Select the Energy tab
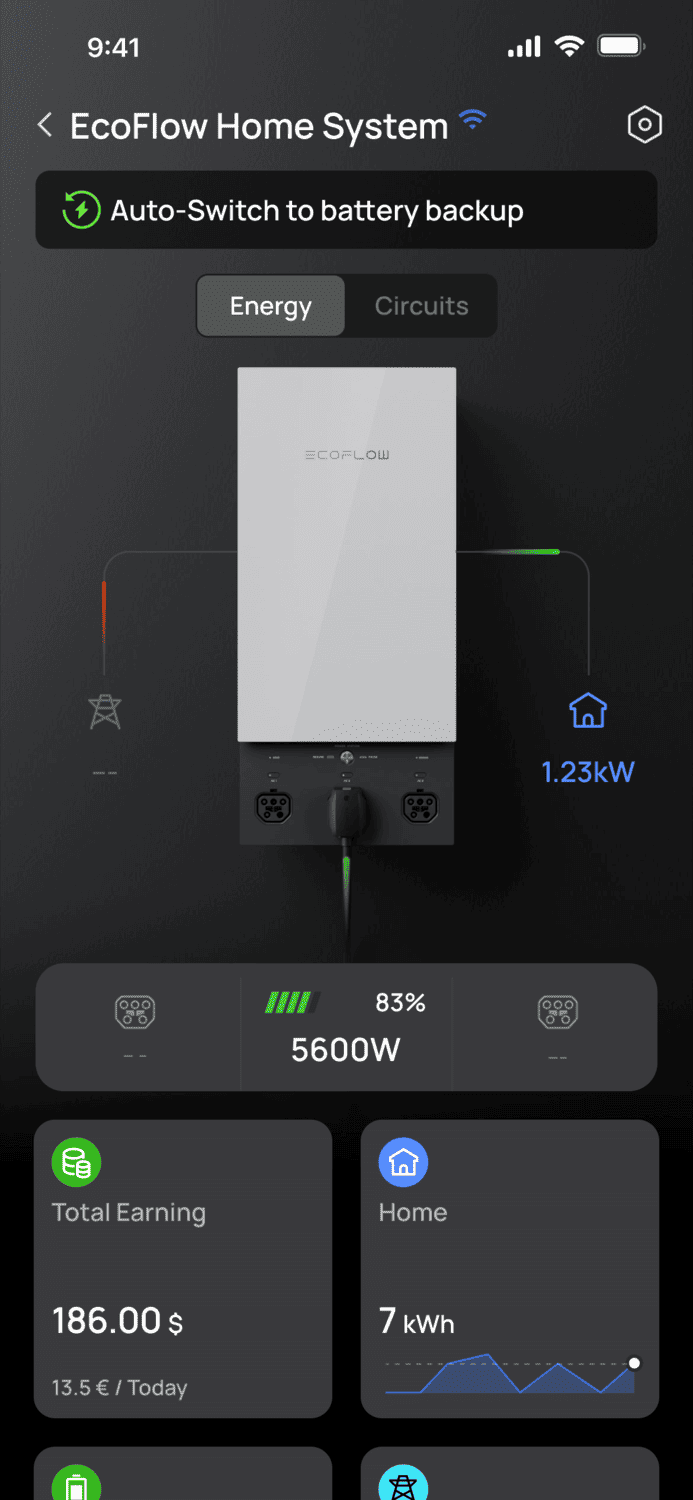The height and width of the screenshot is (1500, 693). (x=271, y=306)
